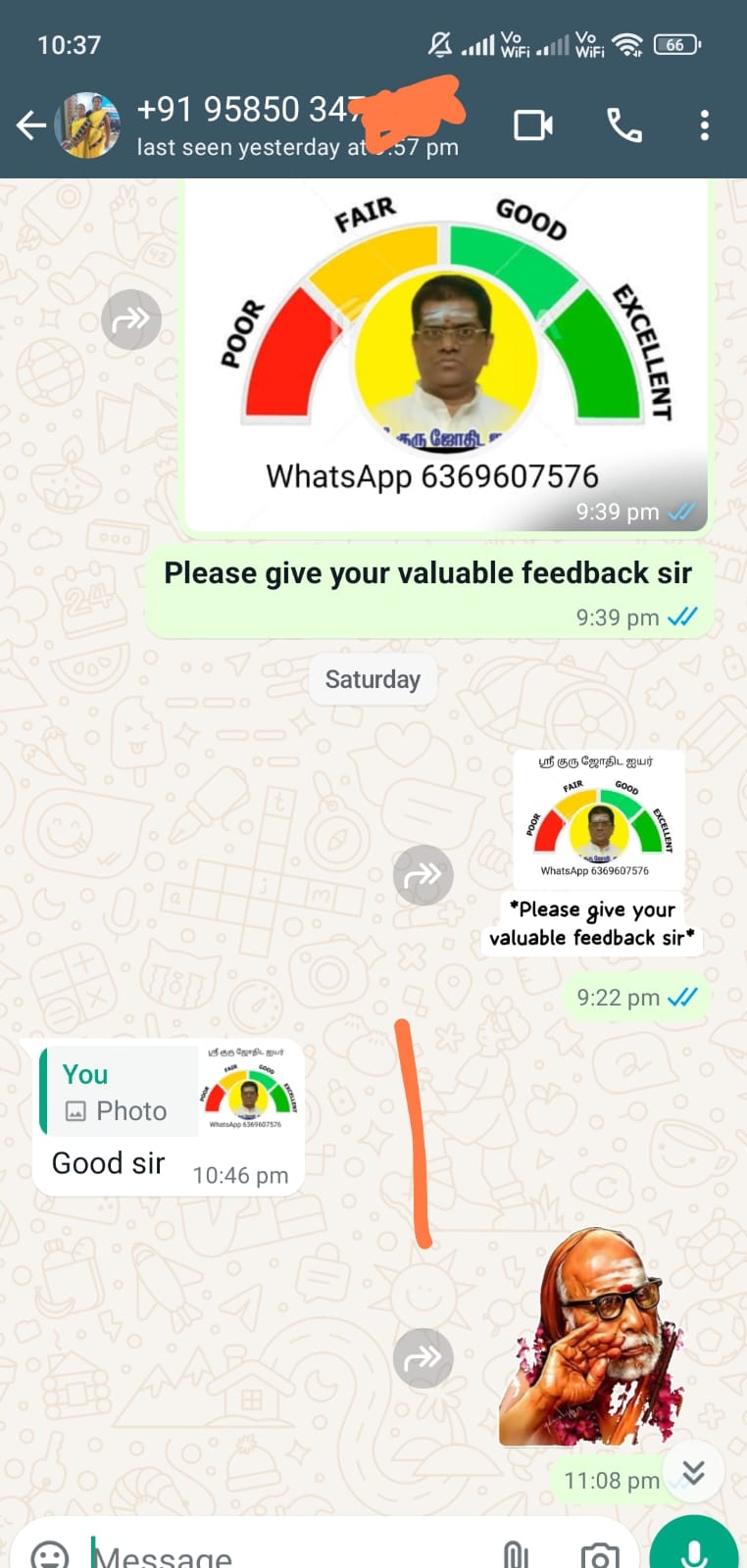This screenshot has width=747, height=1568.
Task: Forward the 9:39 pm gauge image
Action: [131, 319]
